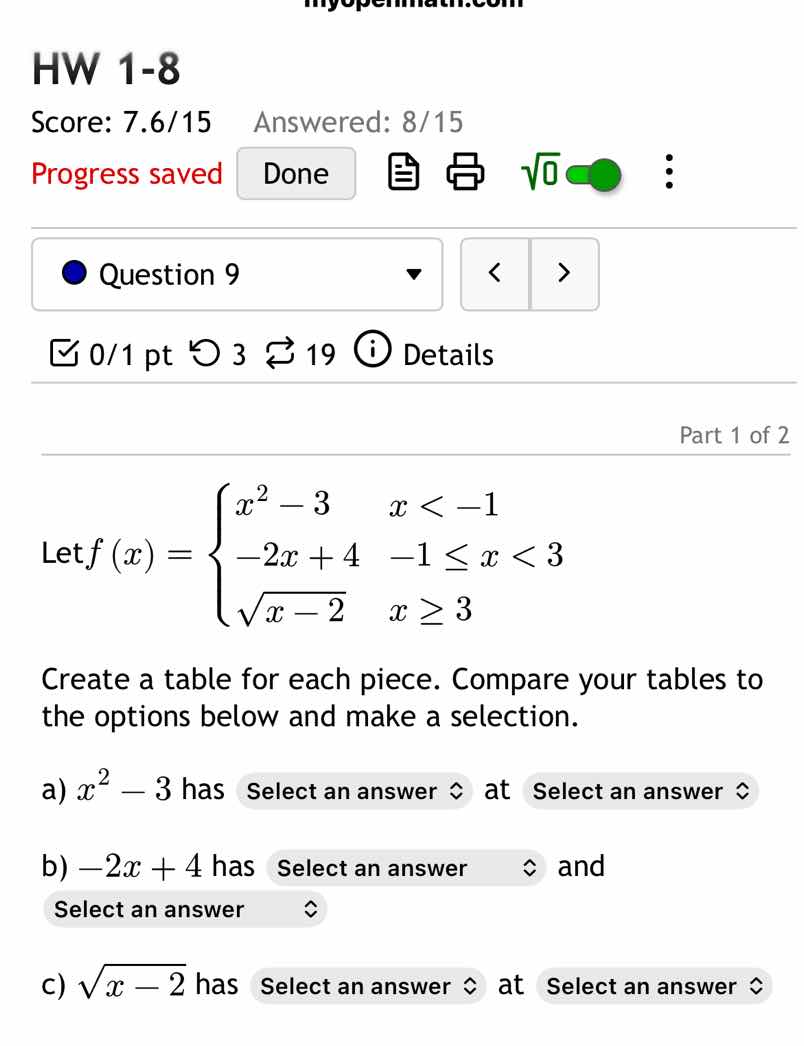804x1046 pixels.
Task: Open the Details info circle icon
Action: [371, 352]
